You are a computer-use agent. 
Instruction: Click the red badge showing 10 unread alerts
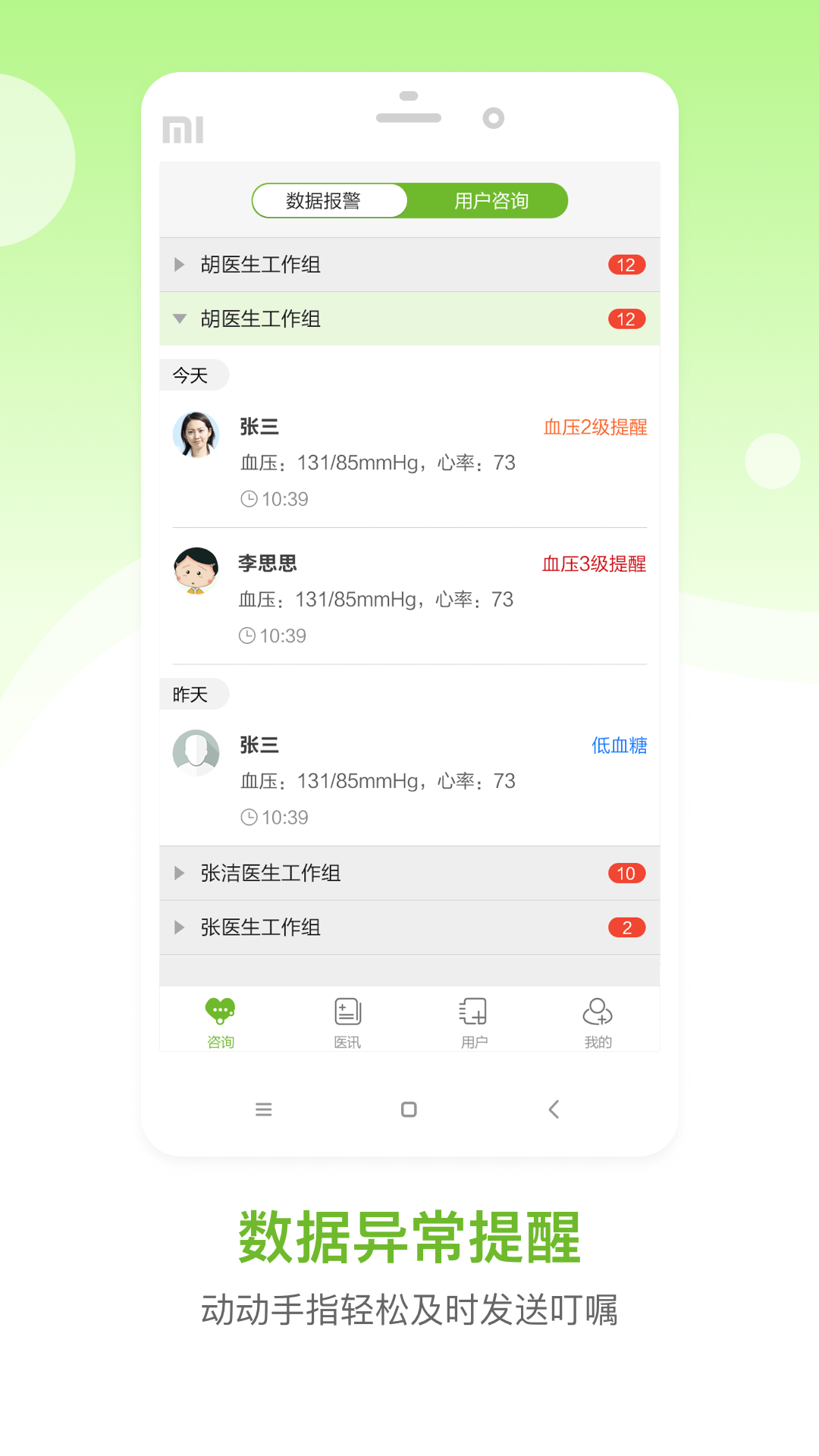click(626, 873)
